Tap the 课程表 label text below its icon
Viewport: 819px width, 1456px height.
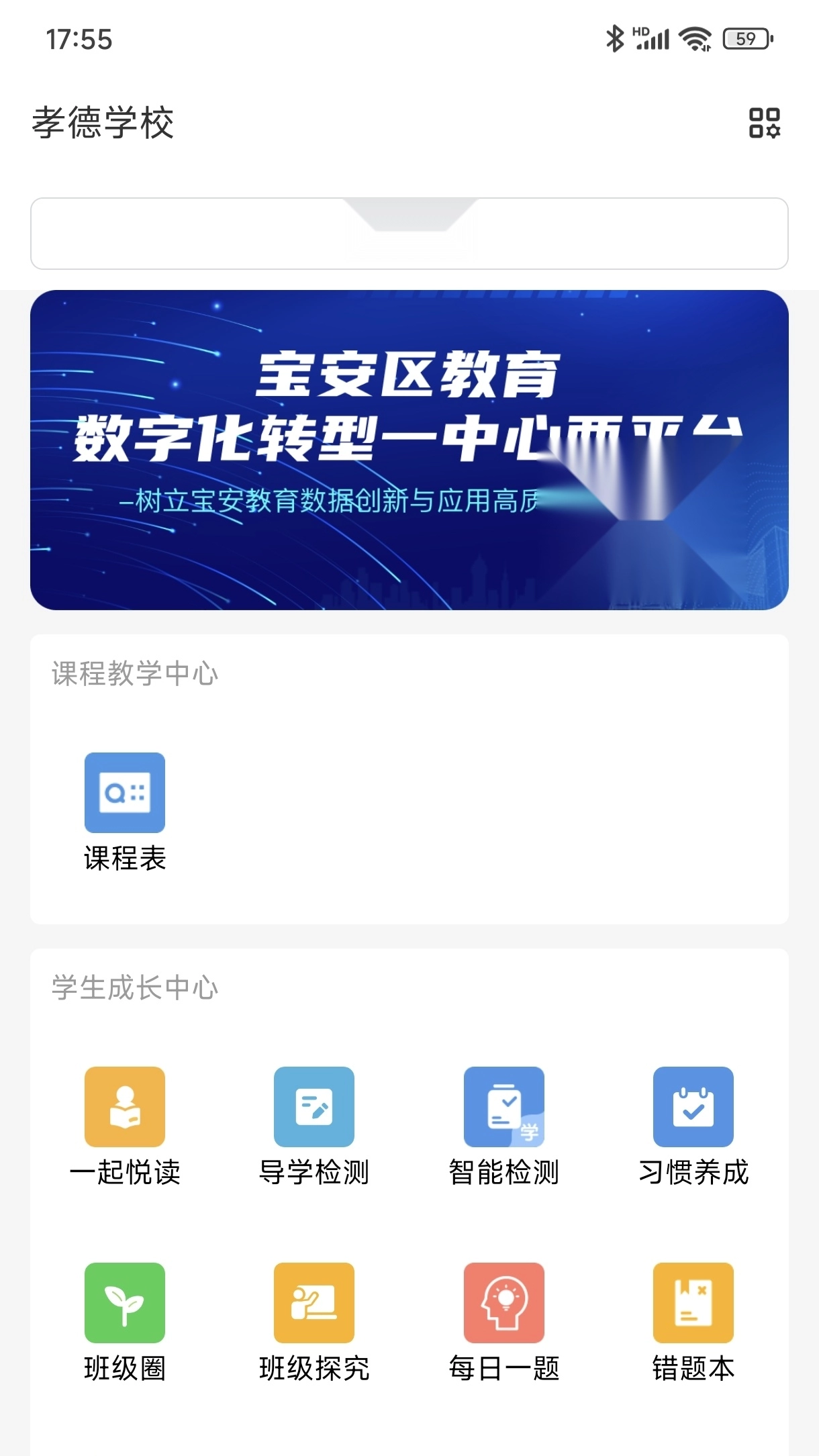tap(124, 856)
